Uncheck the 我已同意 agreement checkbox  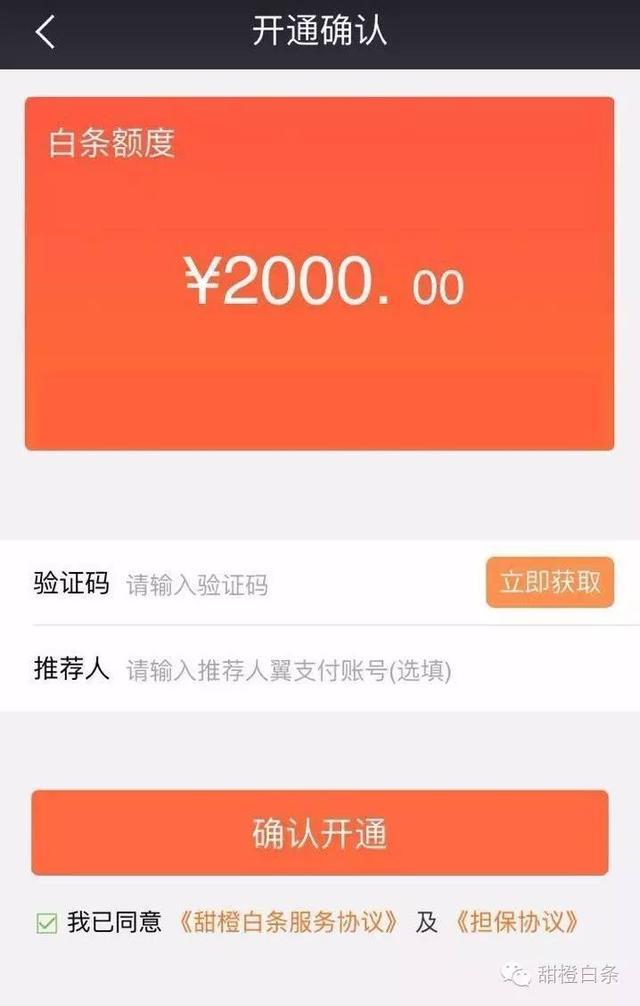click(46, 923)
